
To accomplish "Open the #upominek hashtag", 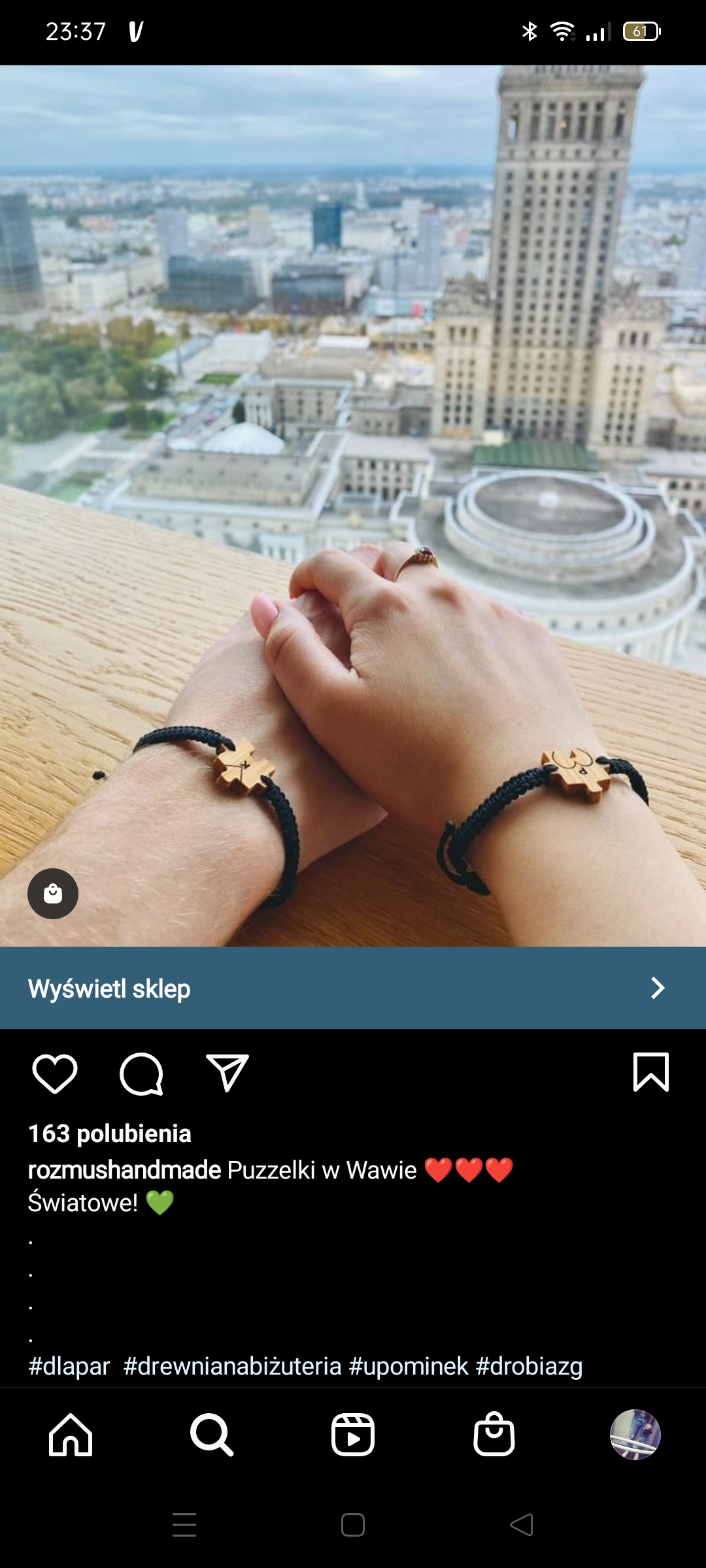I will (x=409, y=1366).
